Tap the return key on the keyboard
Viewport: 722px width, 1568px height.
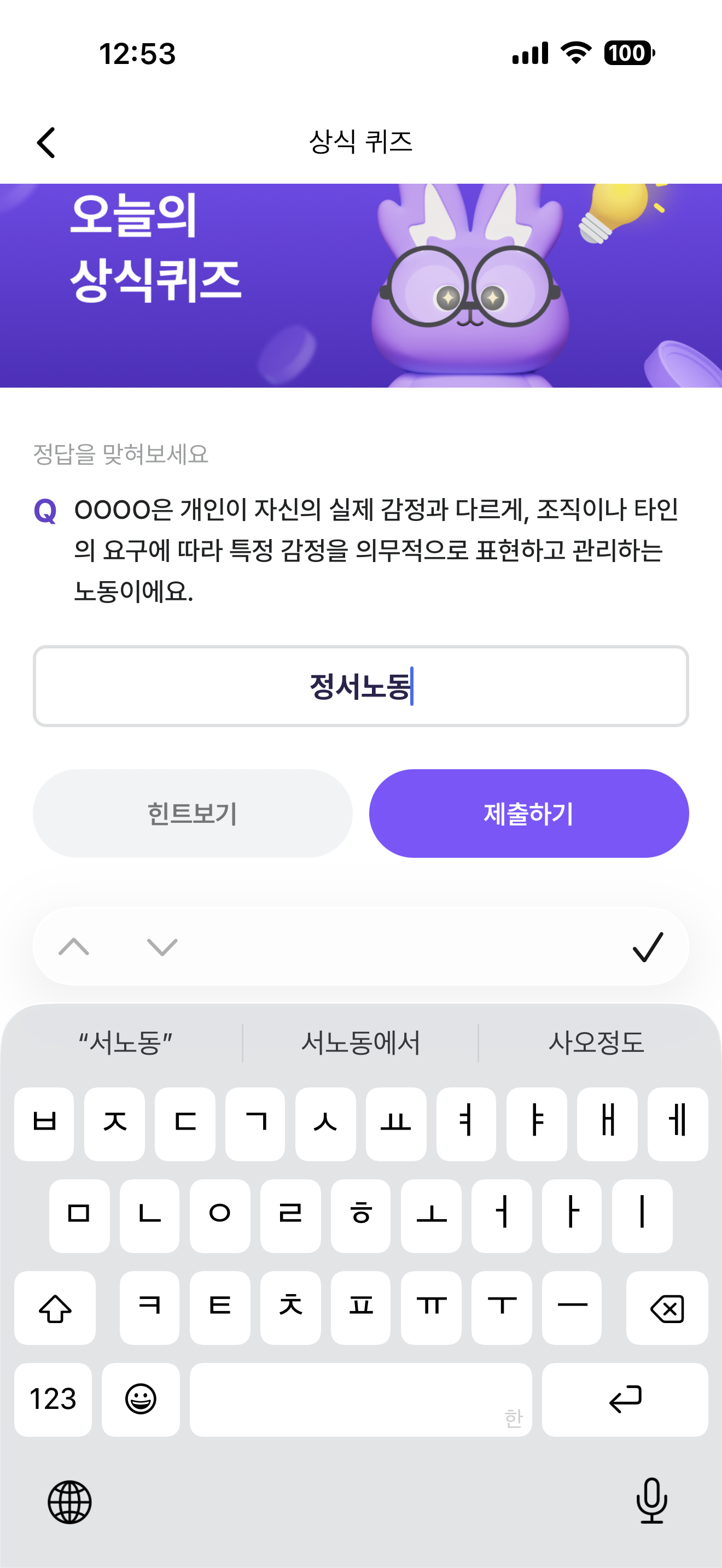[625, 1399]
